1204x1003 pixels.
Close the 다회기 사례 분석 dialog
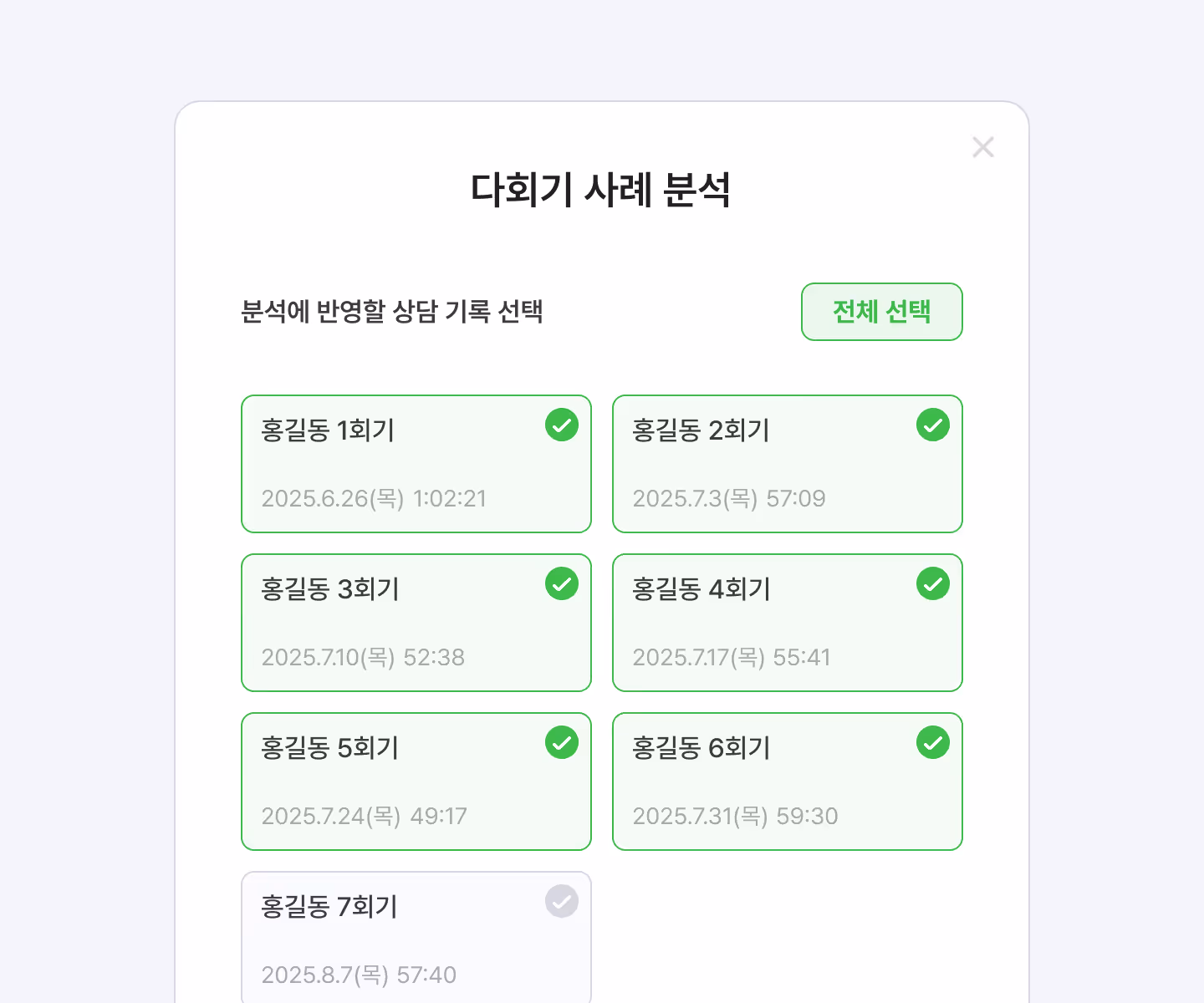983,147
